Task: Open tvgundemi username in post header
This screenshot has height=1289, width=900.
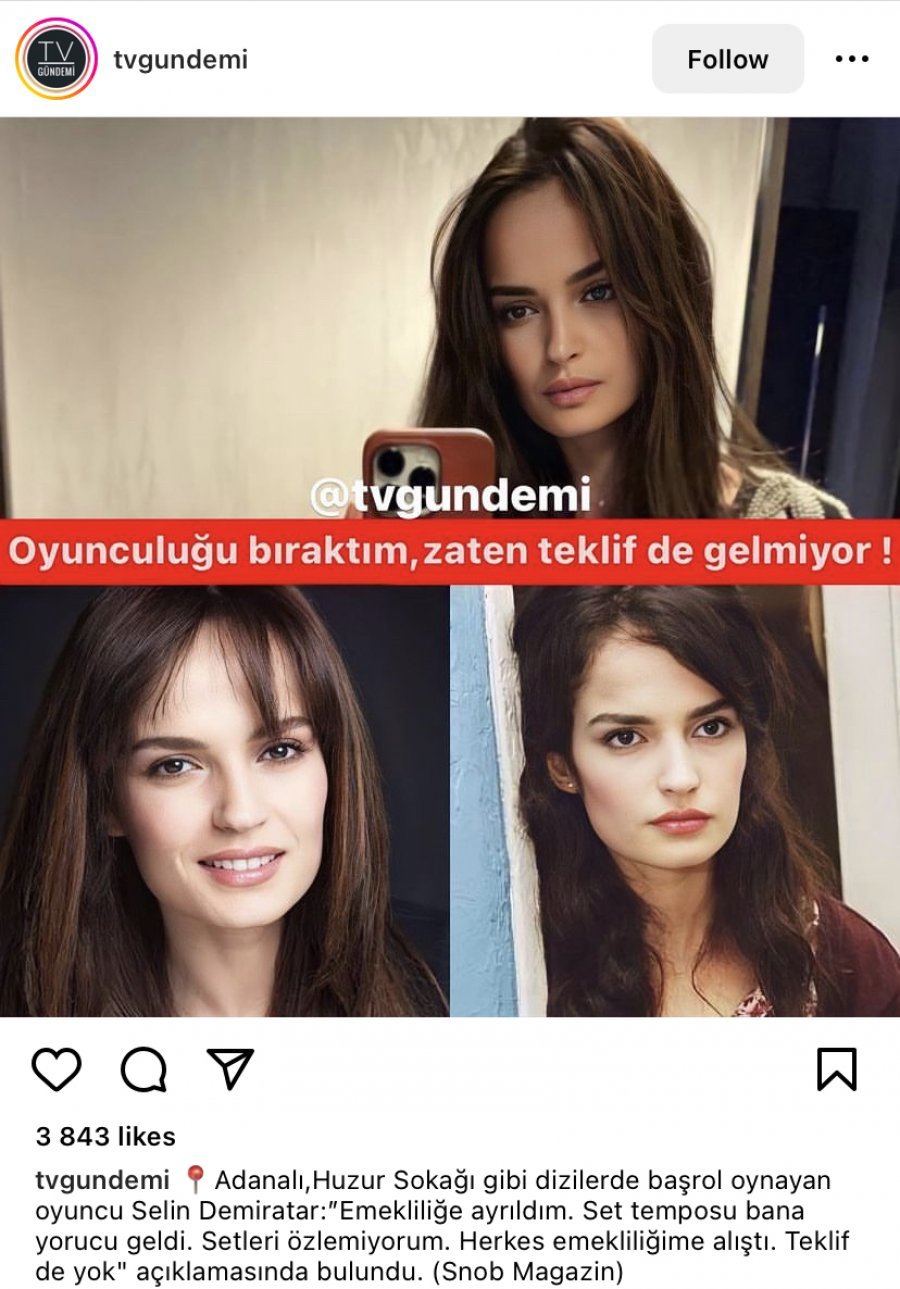Action: pyautogui.click(x=180, y=60)
